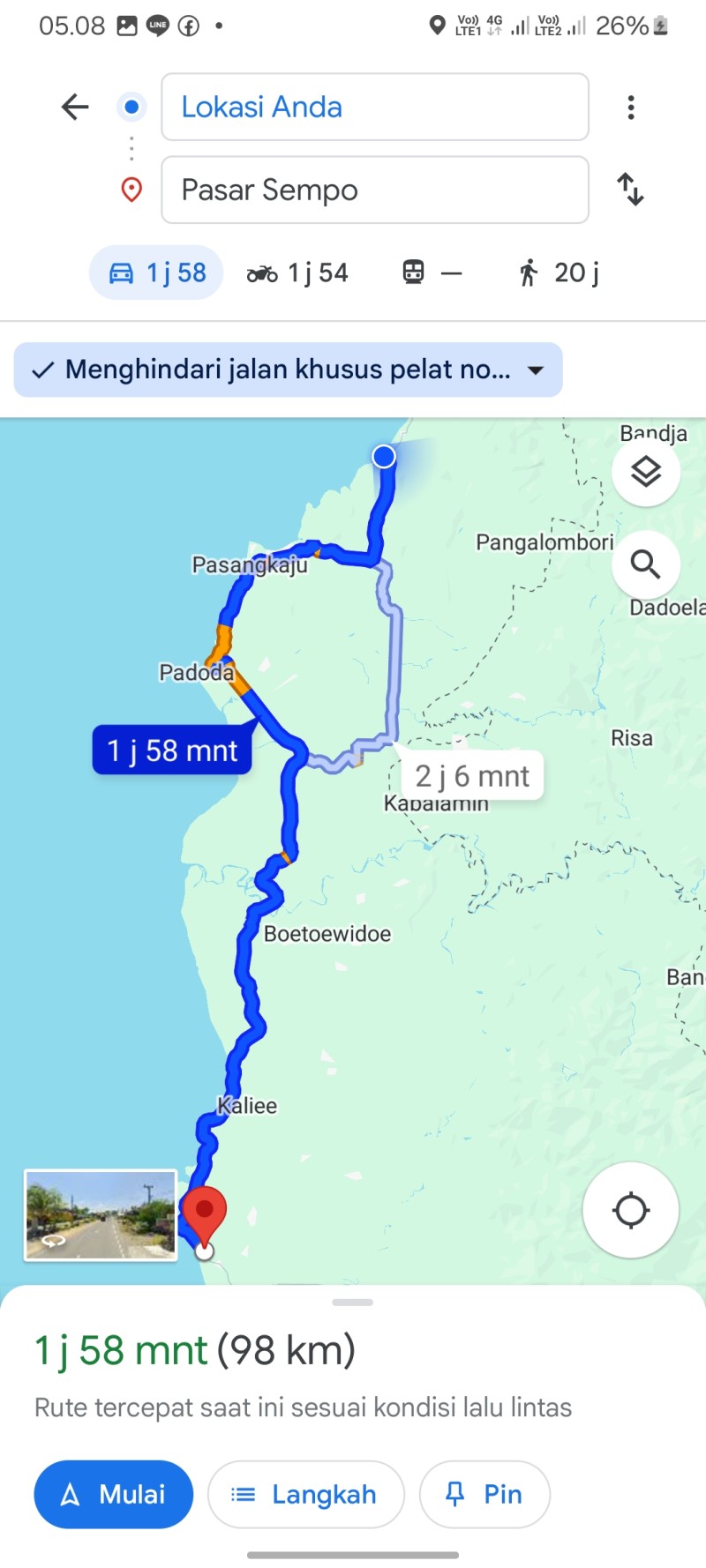View route steps with Langkah

click(306, 1494)
